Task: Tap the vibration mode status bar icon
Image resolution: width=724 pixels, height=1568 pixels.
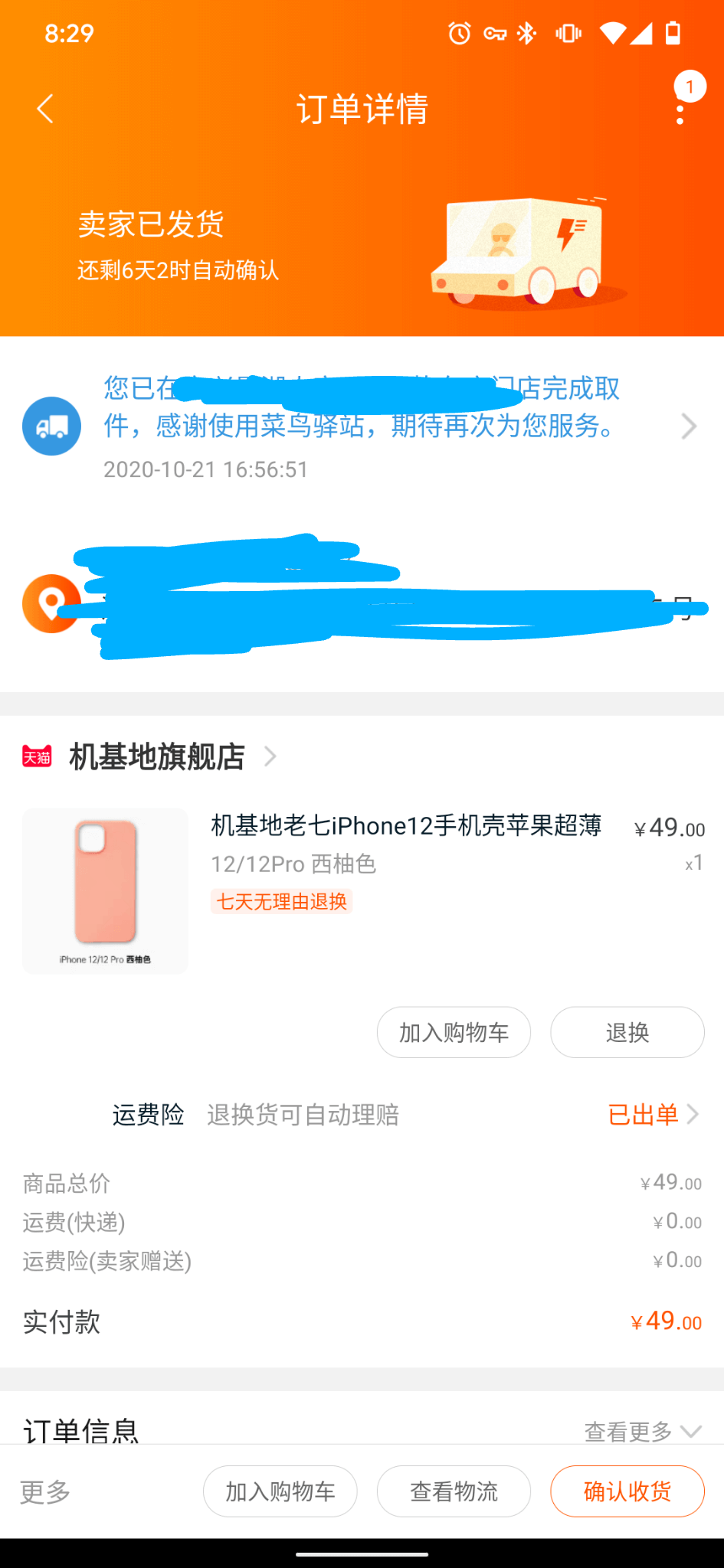Action: [568, 32]
